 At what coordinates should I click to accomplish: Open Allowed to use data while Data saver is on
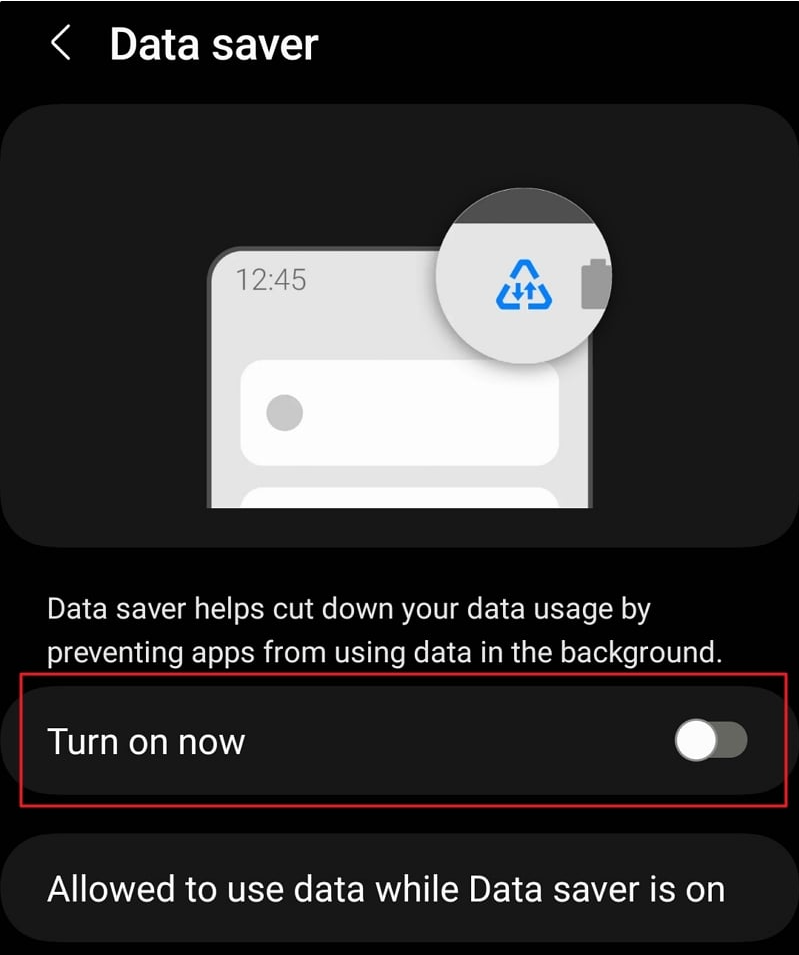386,888
